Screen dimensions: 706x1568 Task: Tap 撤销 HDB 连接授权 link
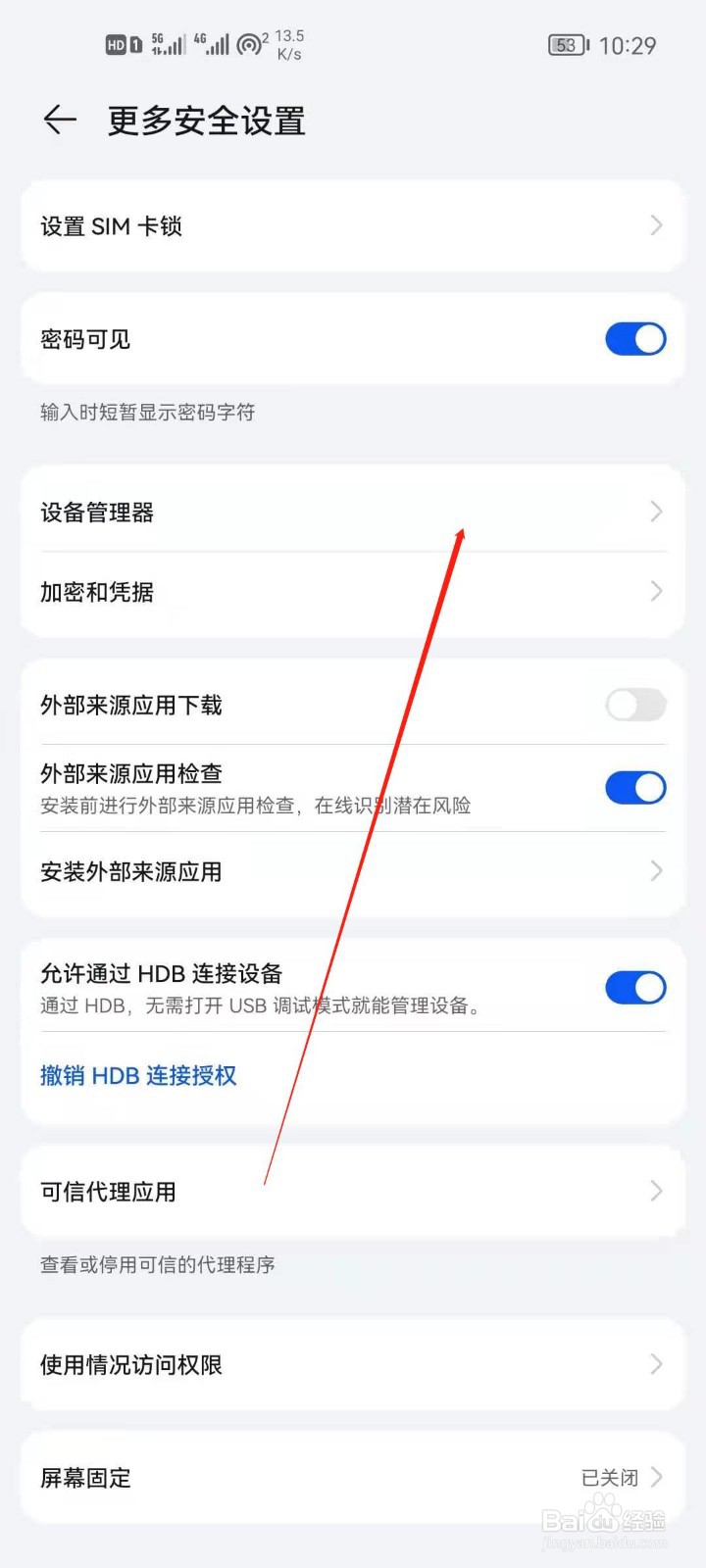click(x=139, y=1075)
